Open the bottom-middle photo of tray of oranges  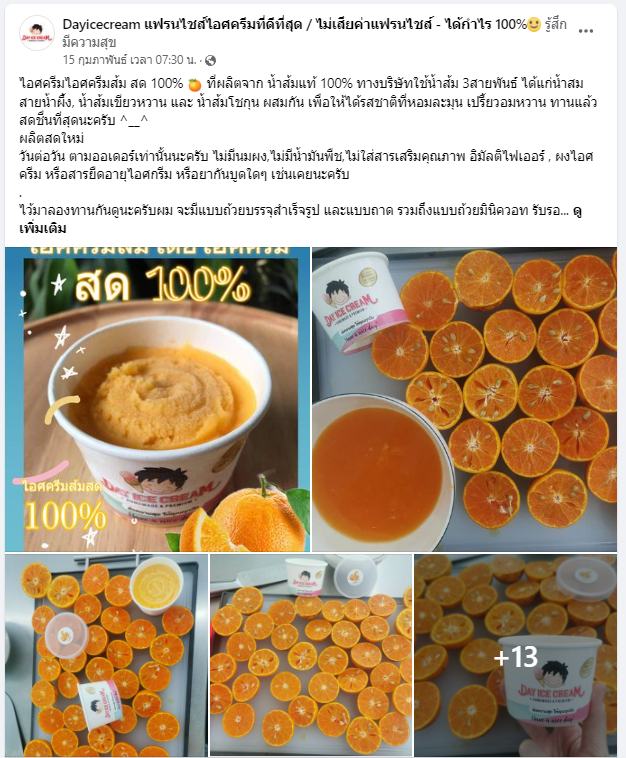point(310,656)
